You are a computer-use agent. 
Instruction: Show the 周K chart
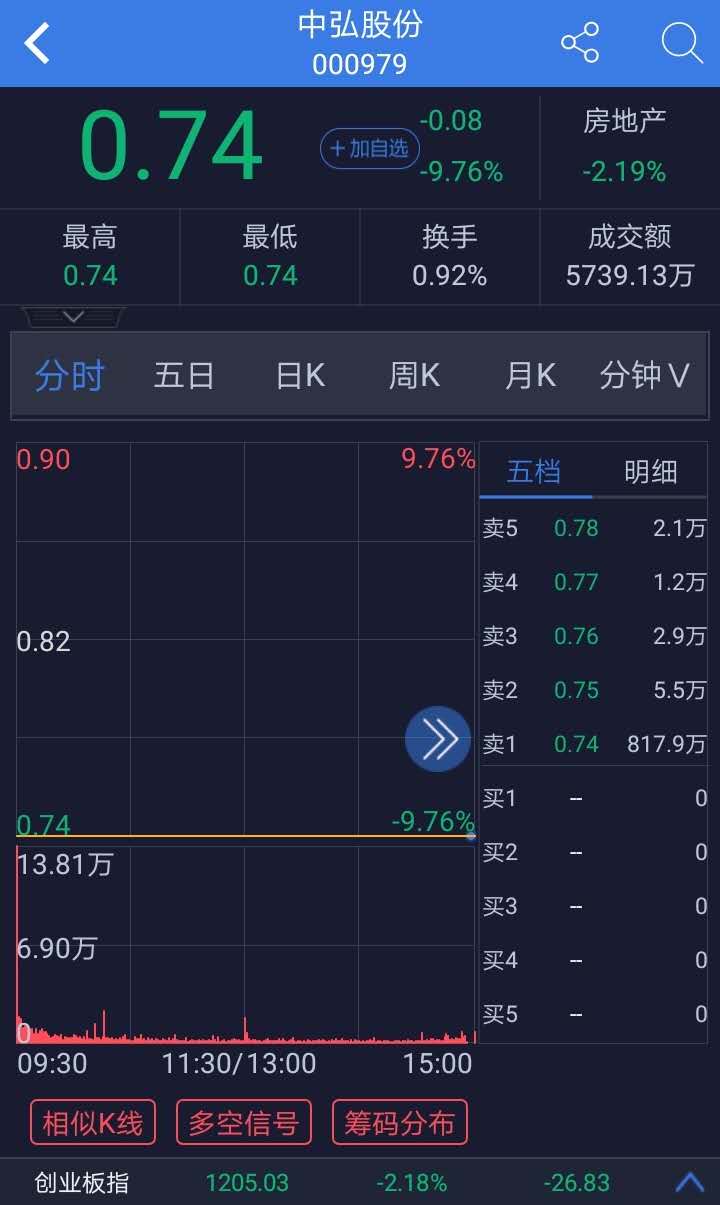[414, 376]
